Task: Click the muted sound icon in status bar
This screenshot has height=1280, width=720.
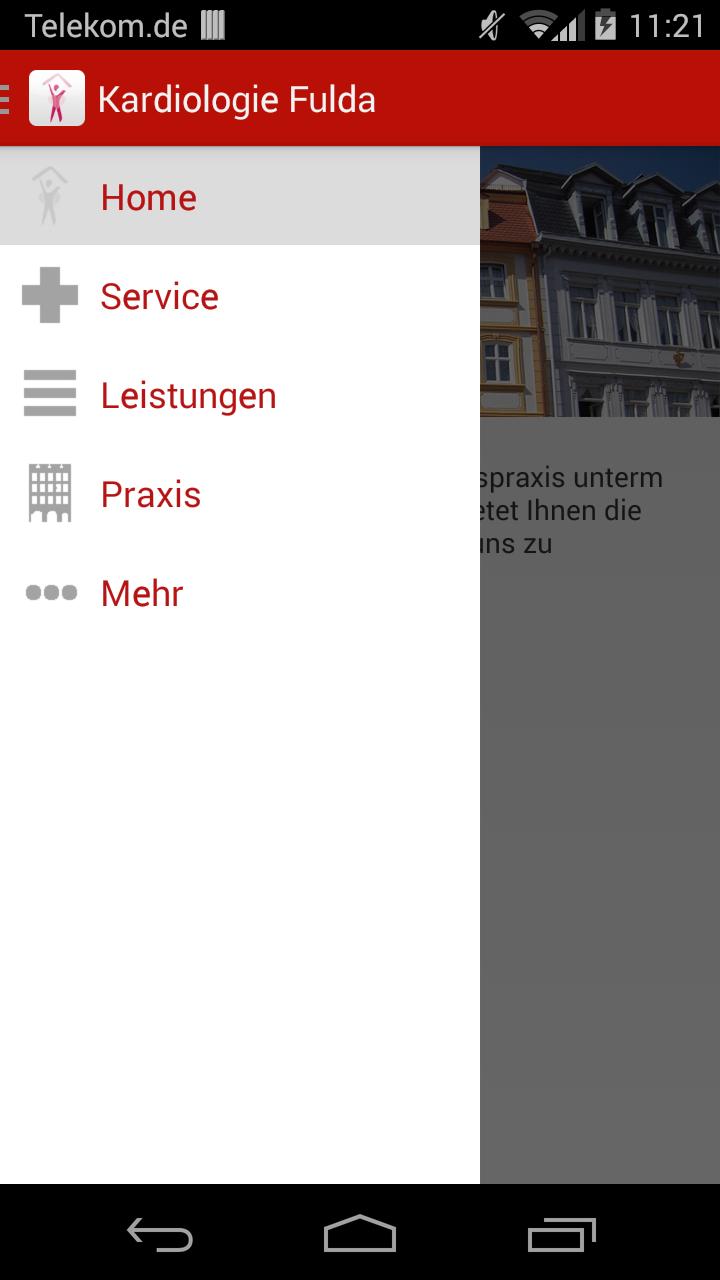Action: tap(490, 25)
